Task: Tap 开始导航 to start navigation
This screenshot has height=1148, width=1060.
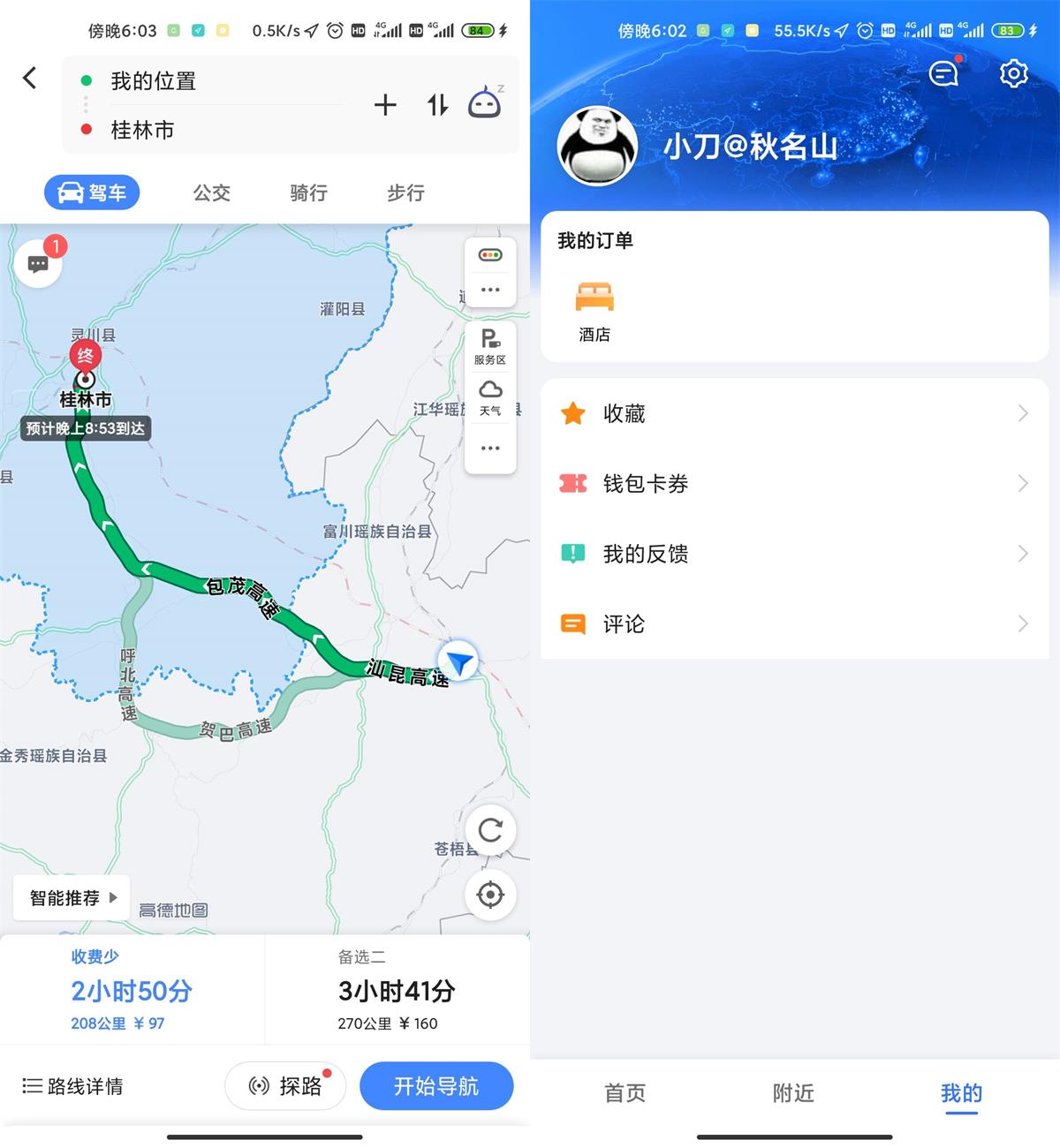Action: point(436,1086)
